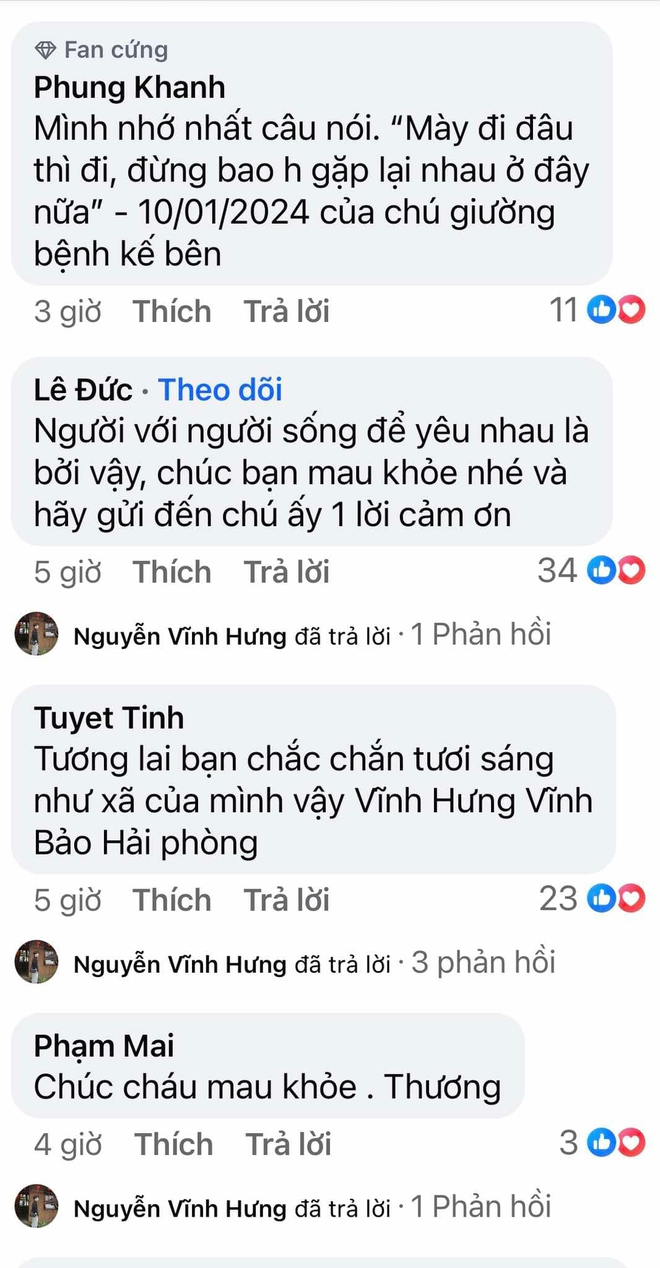Like Lê Đức's comment
660x1268 pixels.
[x=172, y=572]
